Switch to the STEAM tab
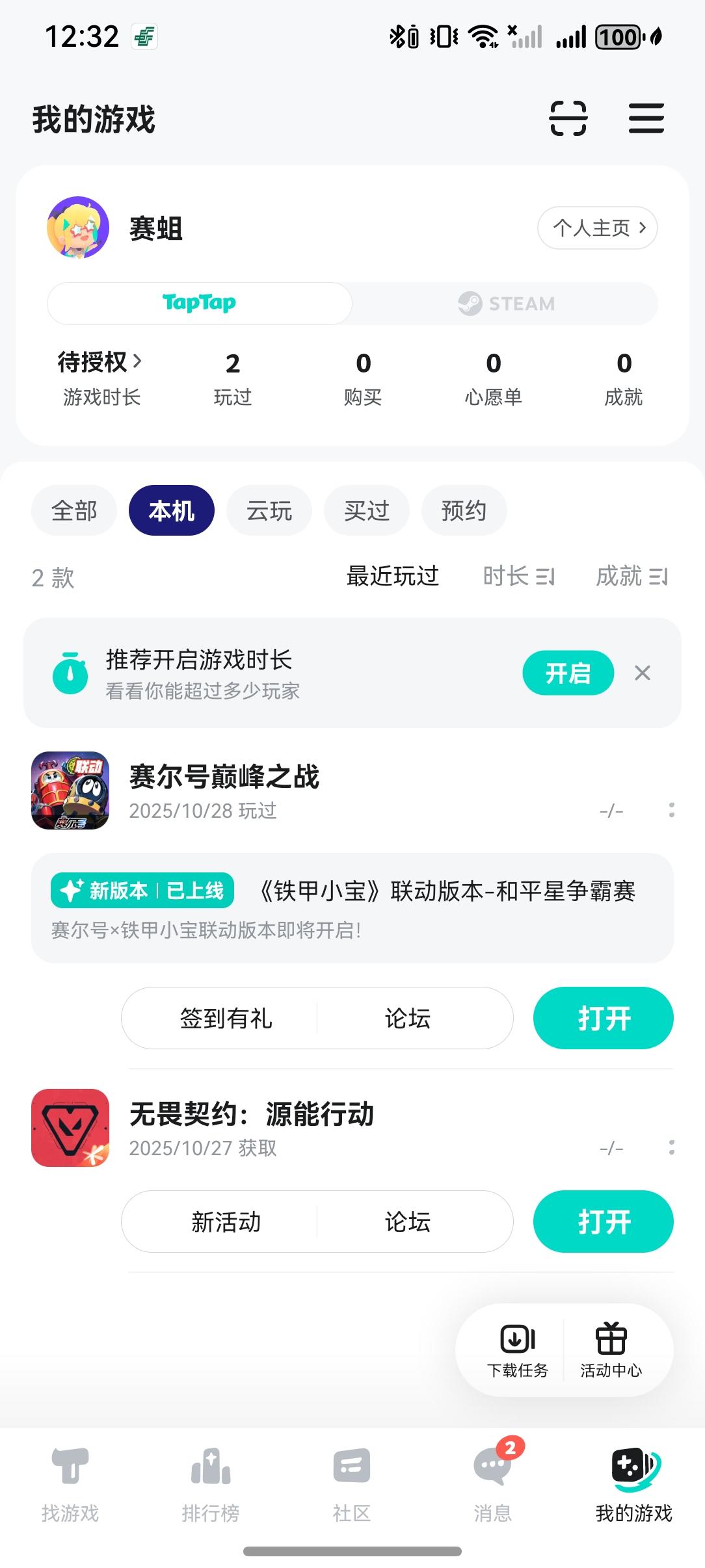 coord(505,303)
